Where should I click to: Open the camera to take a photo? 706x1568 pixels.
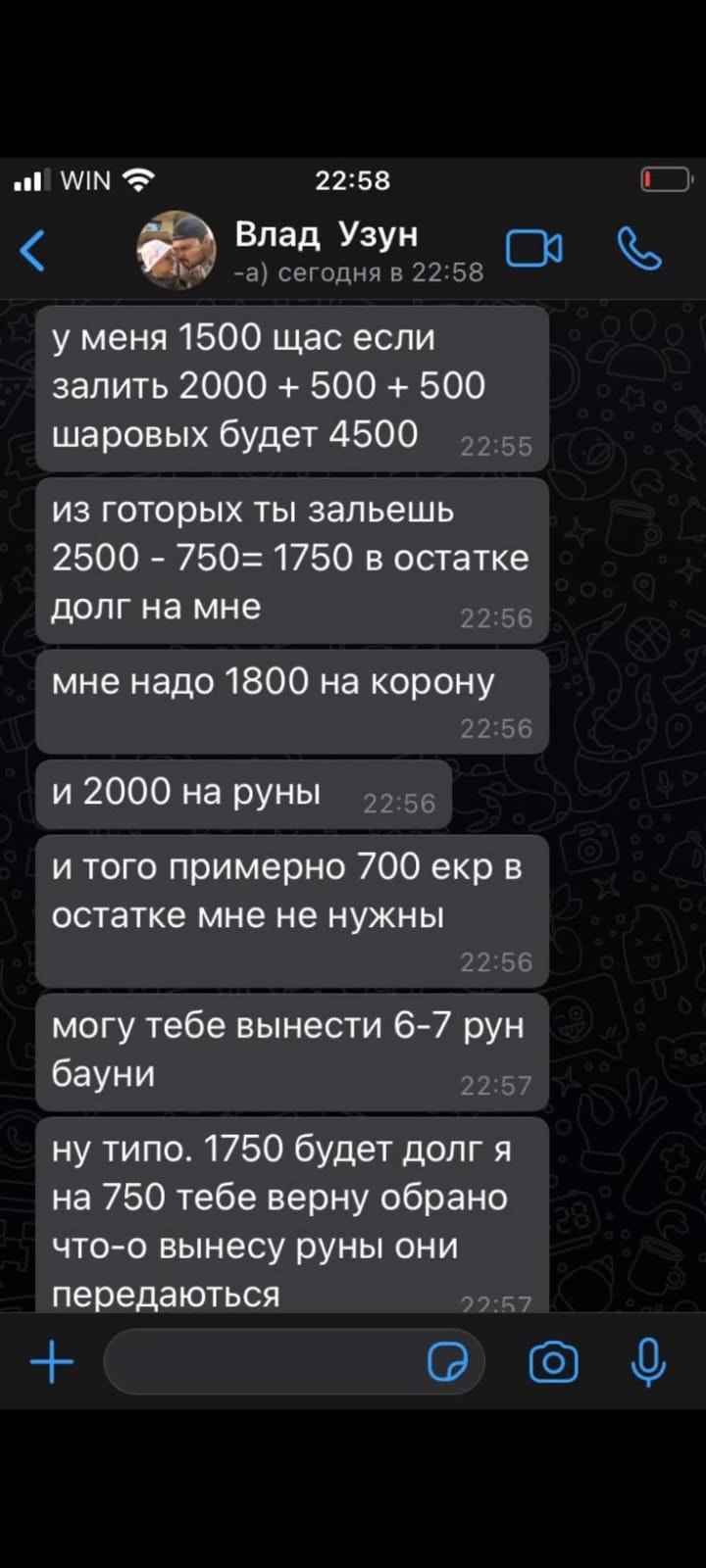click(x=554, y=1362)
